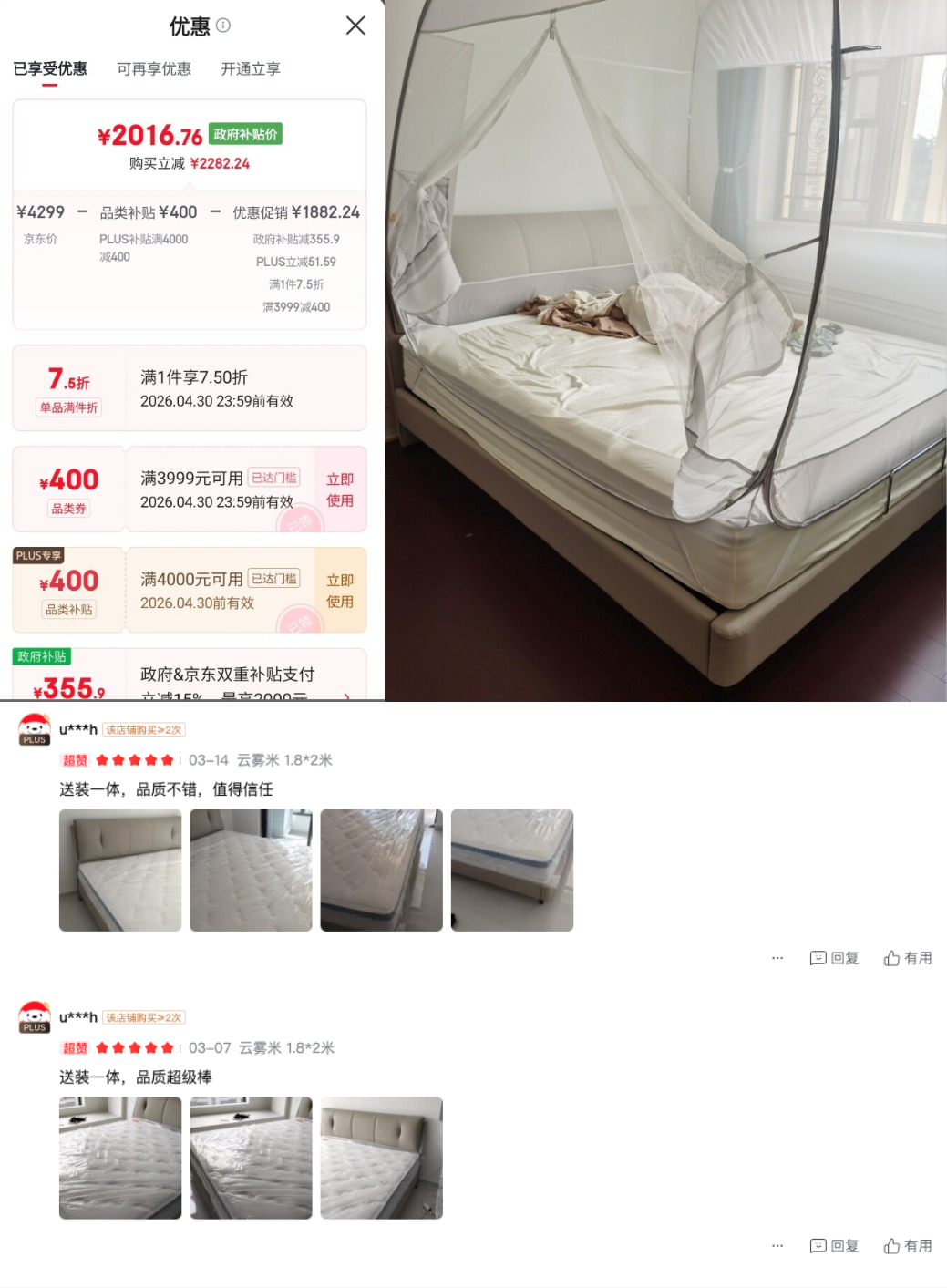Open the first mattress photo in the top review
The width and height of the screenshot is (947, 1288).
[x=120, y=870]
